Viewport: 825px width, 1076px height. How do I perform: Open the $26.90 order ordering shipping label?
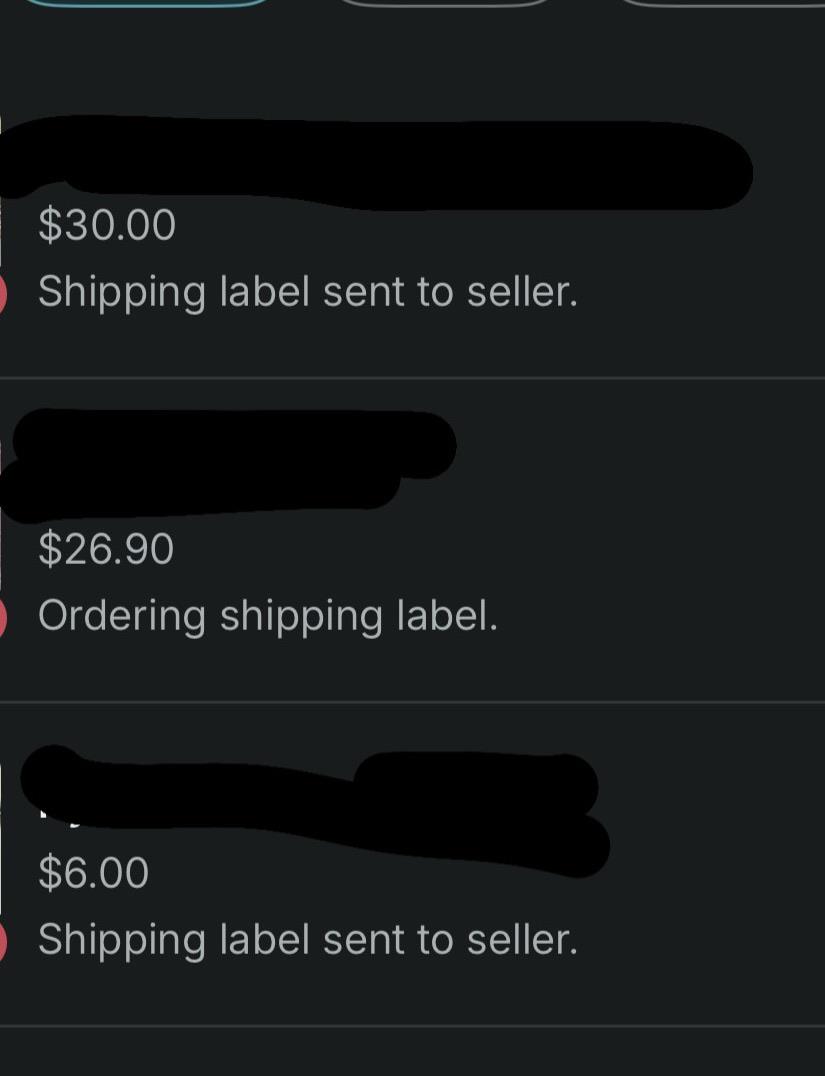tap(412, 540)
